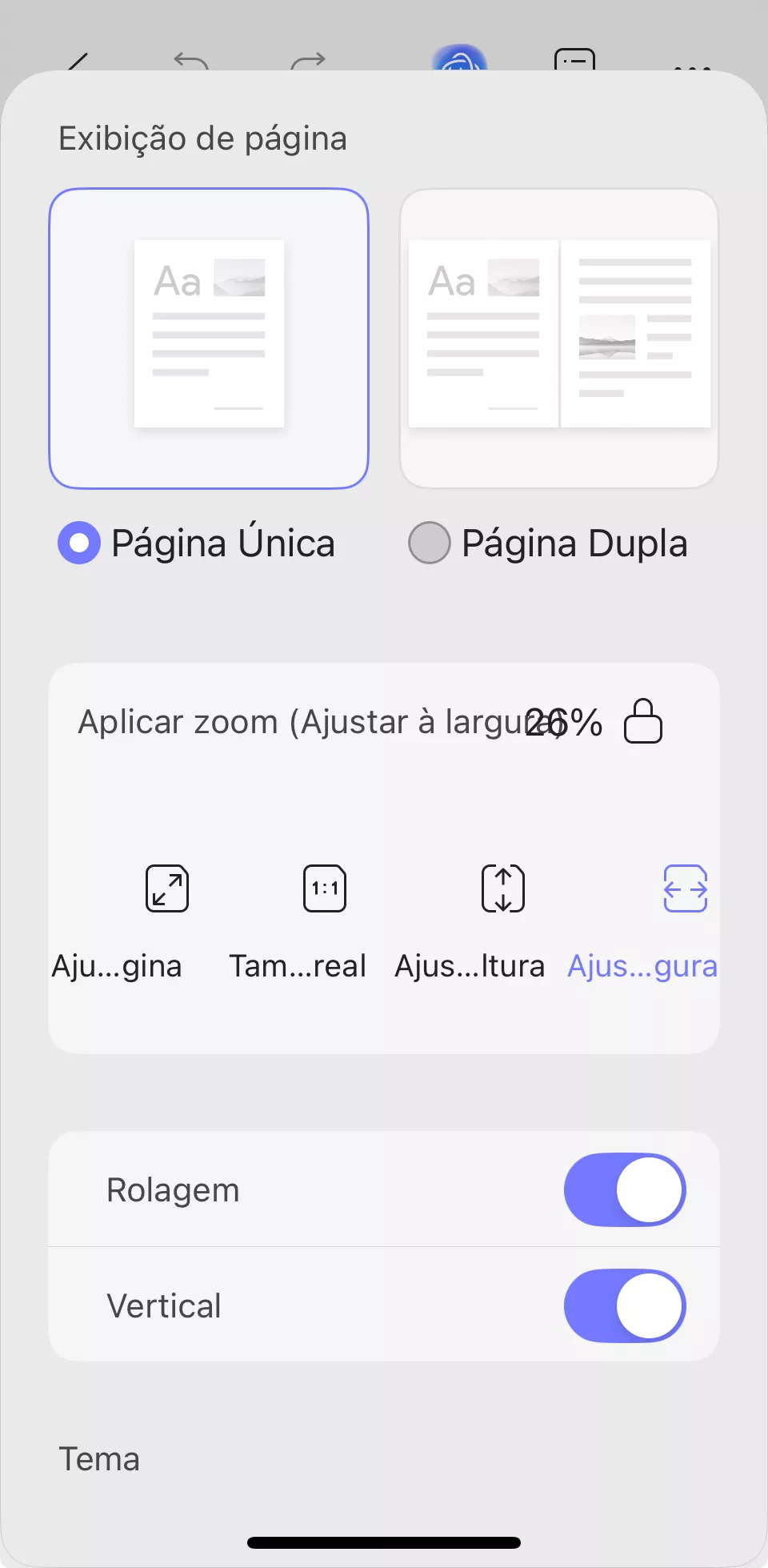Click the zoom lock icon

click(x=643, y=721)
